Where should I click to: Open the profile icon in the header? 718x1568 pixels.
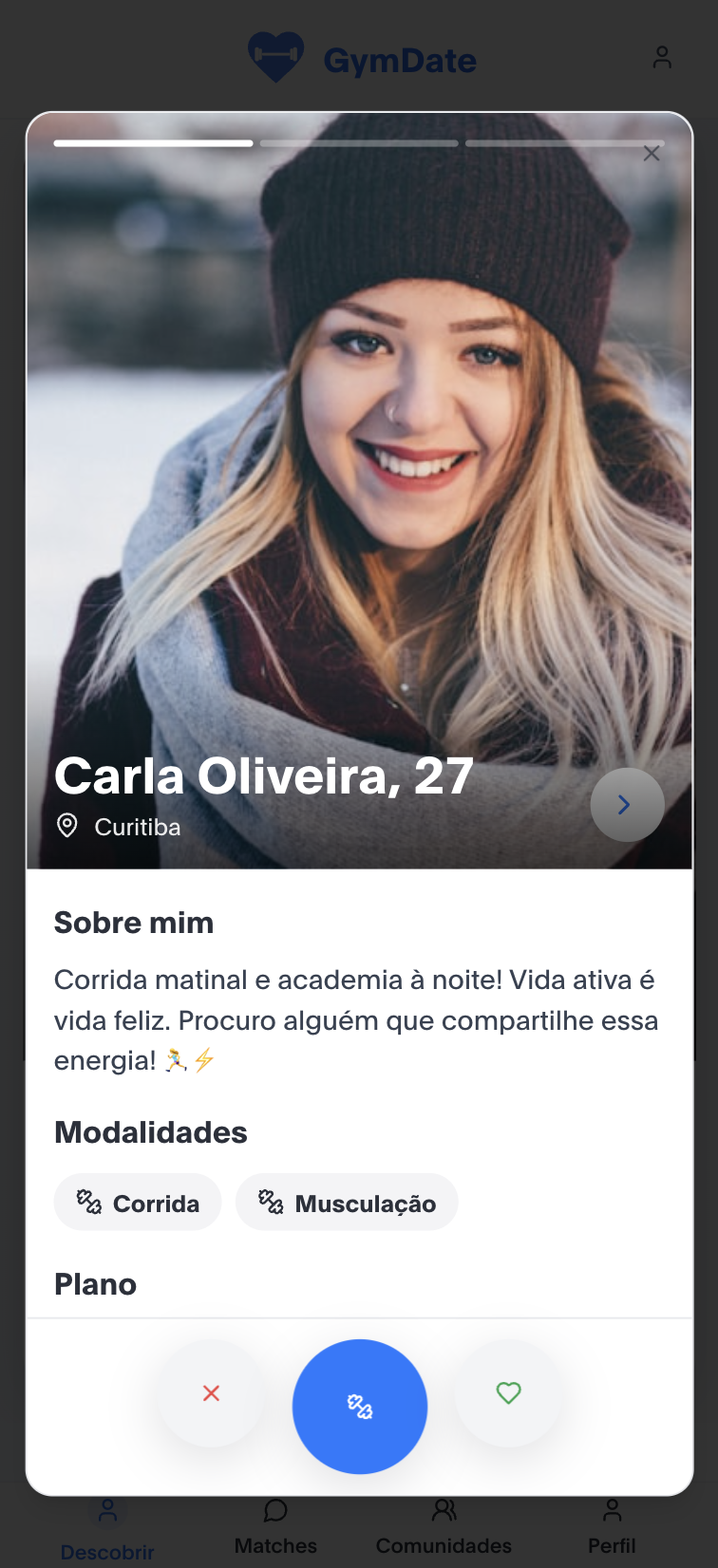point(662,58)
